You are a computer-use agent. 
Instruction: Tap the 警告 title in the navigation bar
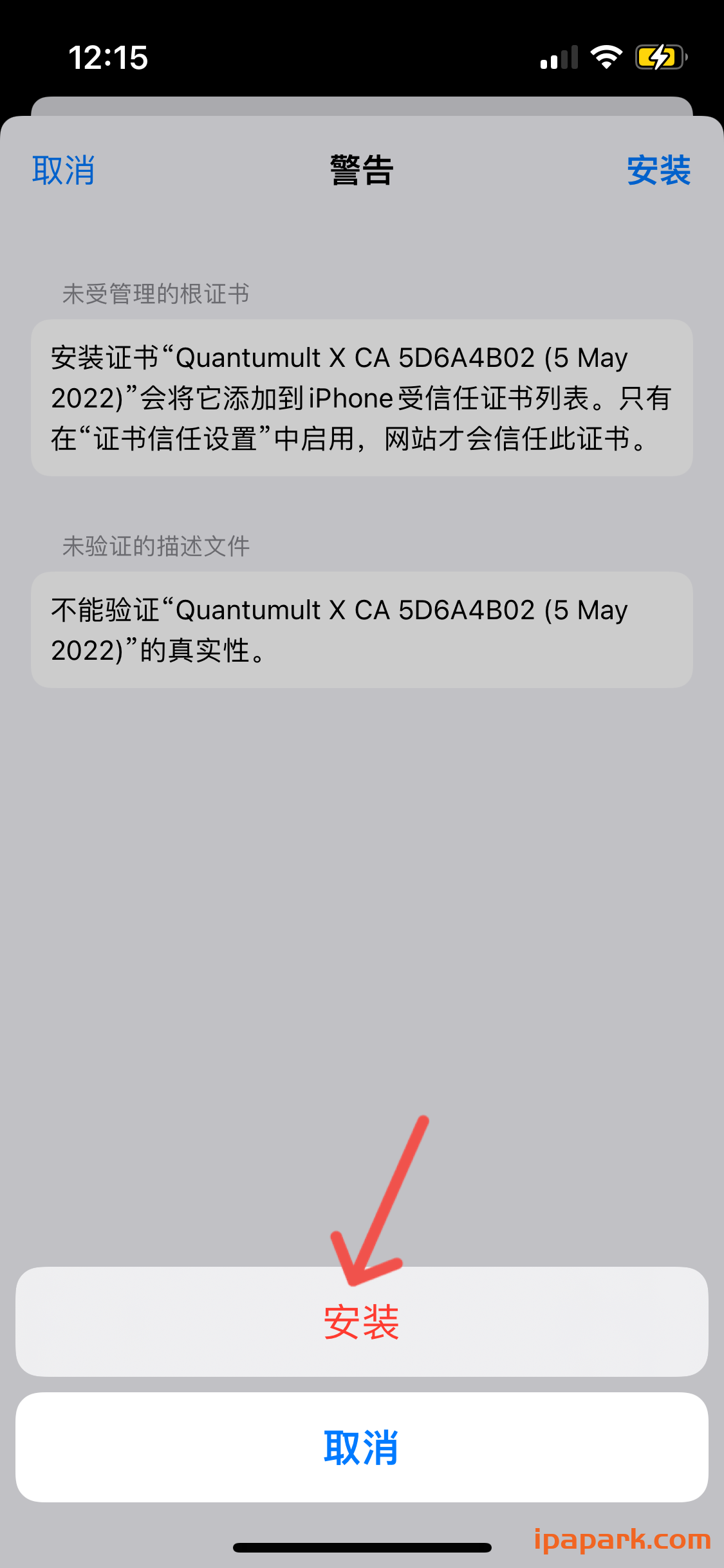[362, 171]
